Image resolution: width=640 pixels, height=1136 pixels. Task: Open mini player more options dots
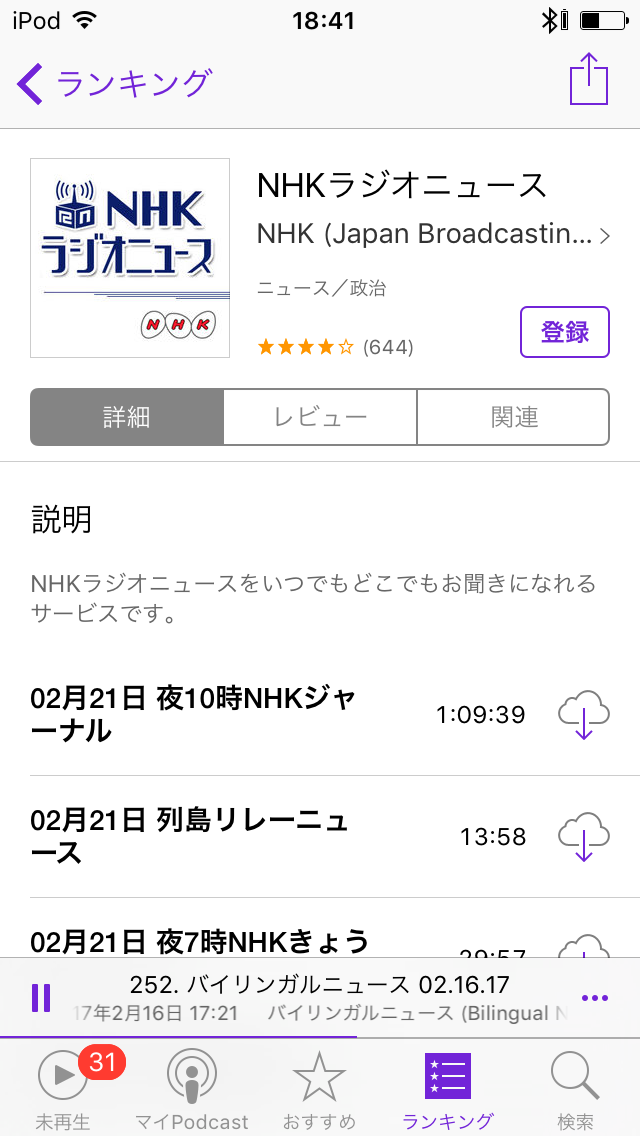595,998
